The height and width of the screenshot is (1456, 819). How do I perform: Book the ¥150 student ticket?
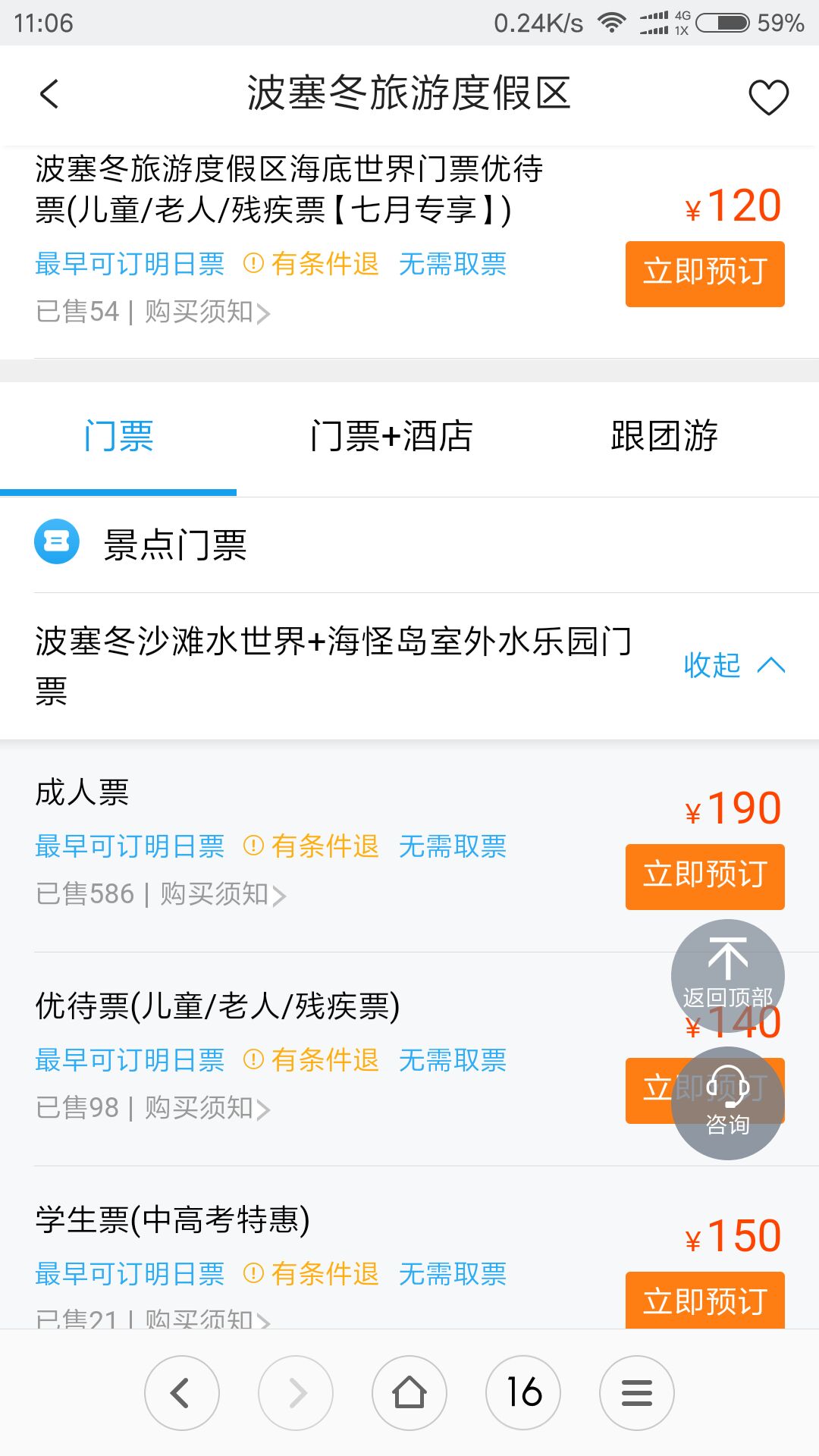tap(704, 1300)
